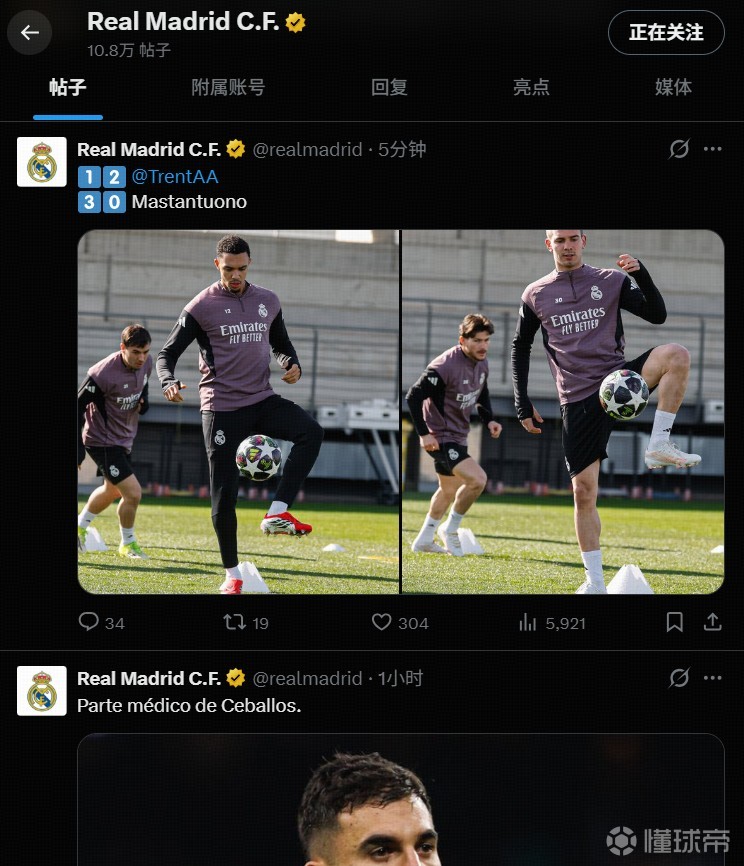Viewport: 744px width, 866px height.
Task: Bookmark the Mastantuono training post
Action: 675,622
